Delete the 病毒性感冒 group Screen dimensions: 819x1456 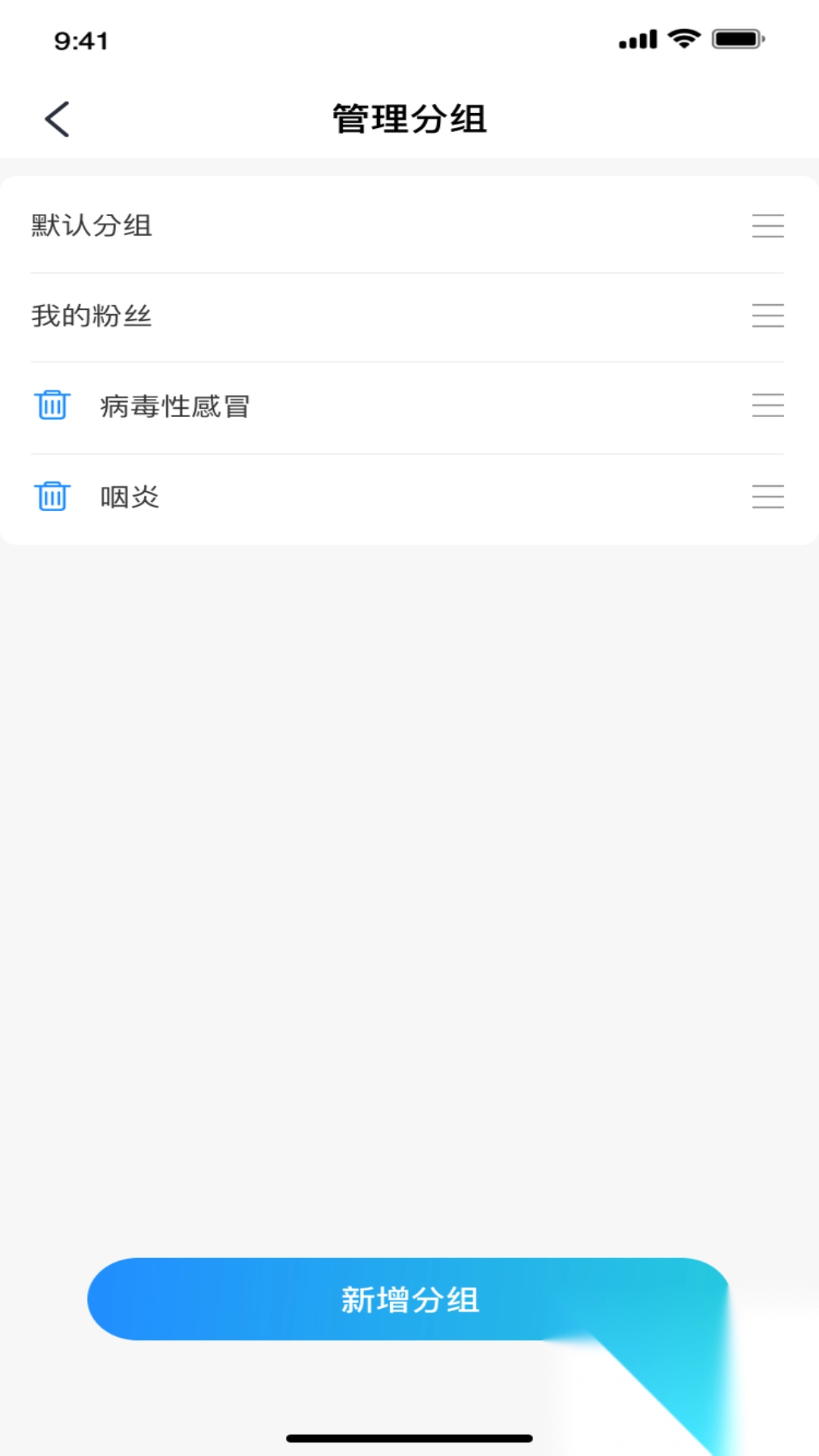point(52,405)
